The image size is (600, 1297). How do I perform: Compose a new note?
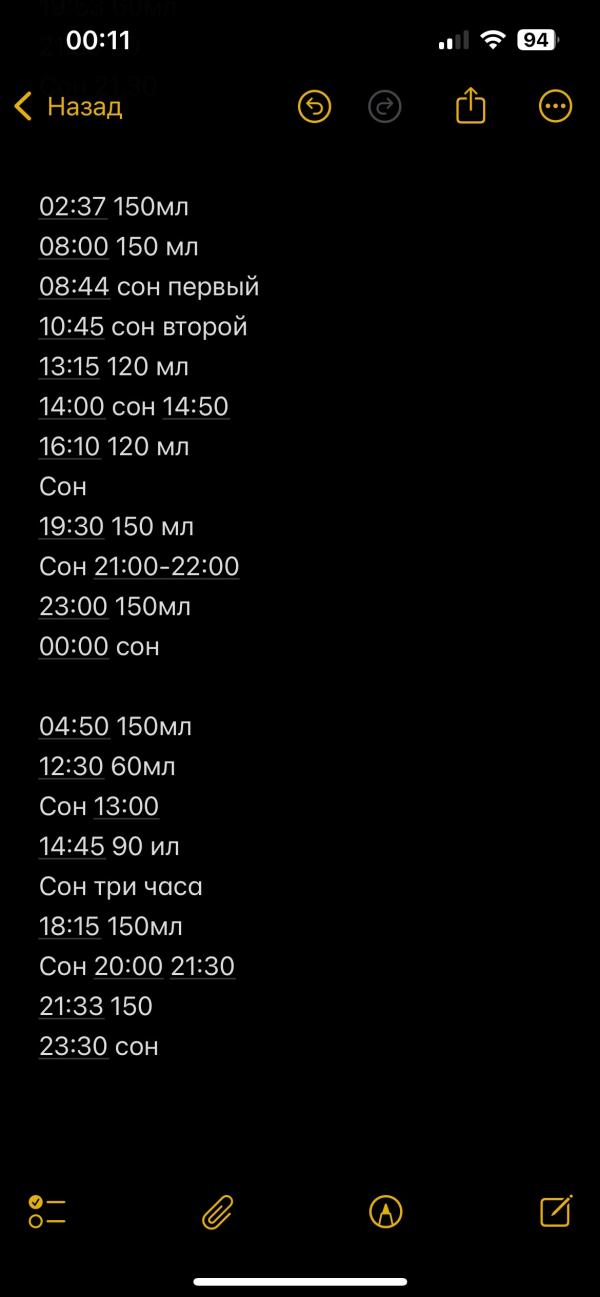[x=555, y=1210]
